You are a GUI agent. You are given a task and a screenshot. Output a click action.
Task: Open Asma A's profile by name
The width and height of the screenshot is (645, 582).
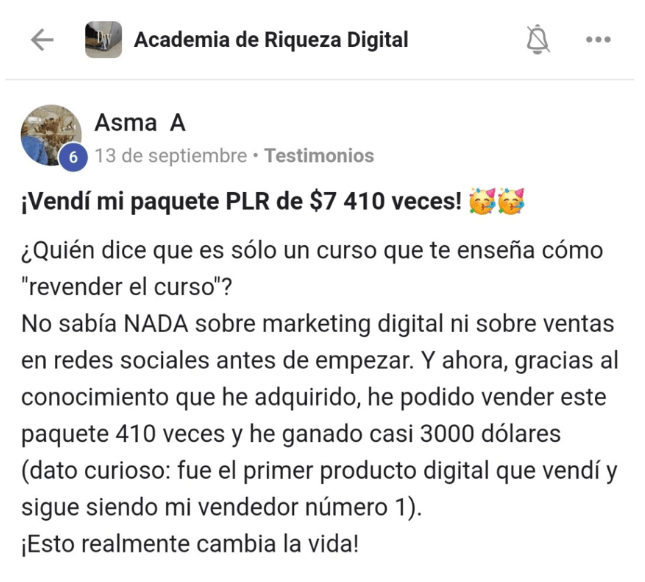coord(140,123)
